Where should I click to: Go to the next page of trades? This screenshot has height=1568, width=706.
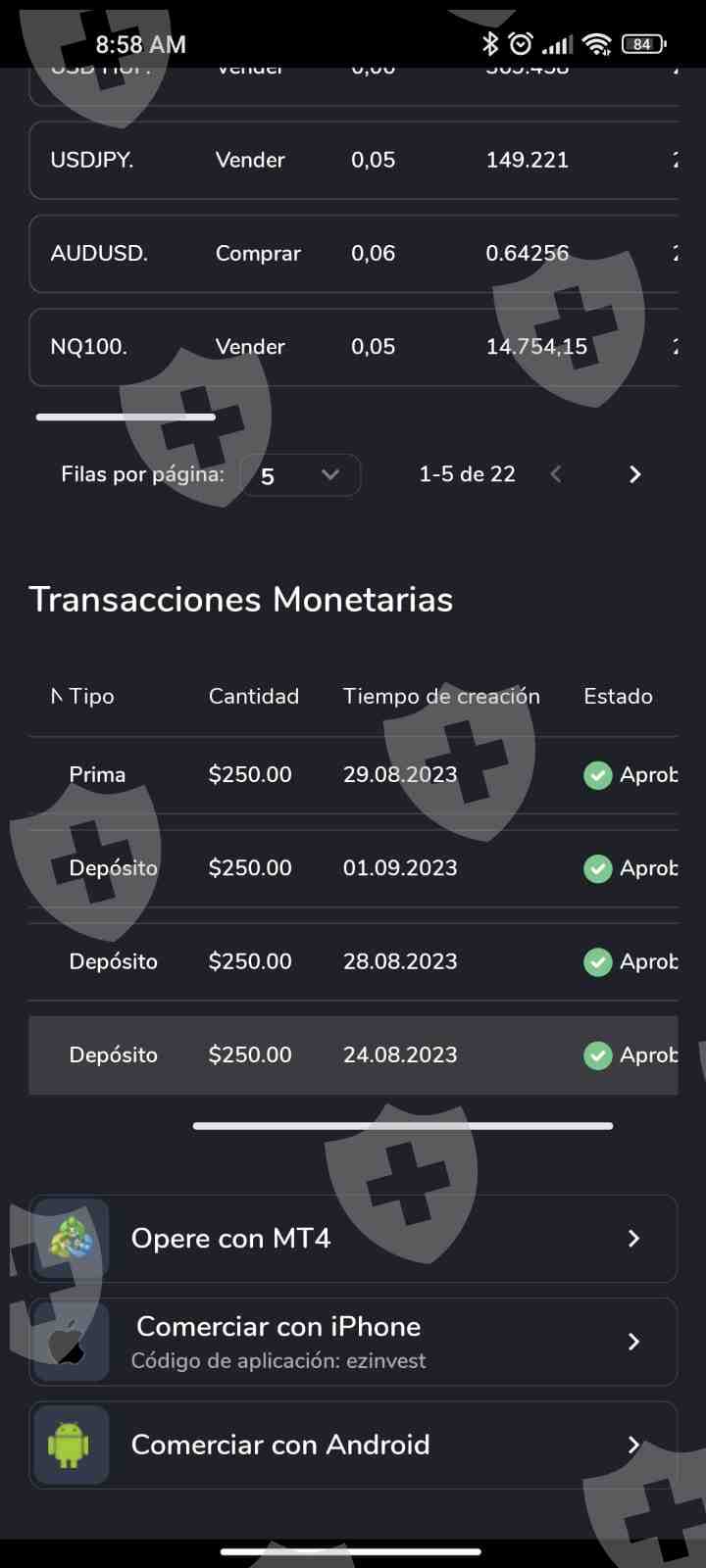[x=634, y=475]
